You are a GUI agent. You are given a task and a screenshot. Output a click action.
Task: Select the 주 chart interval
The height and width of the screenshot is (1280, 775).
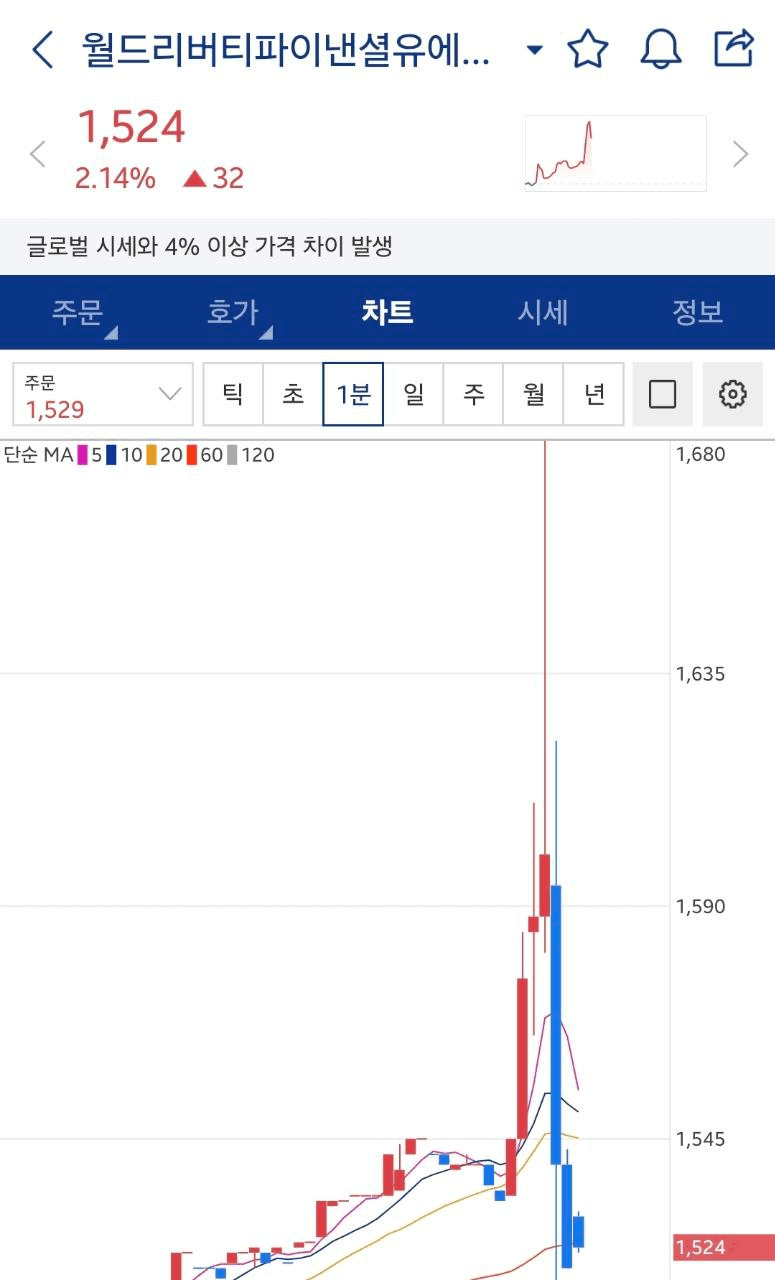(473, 394)
